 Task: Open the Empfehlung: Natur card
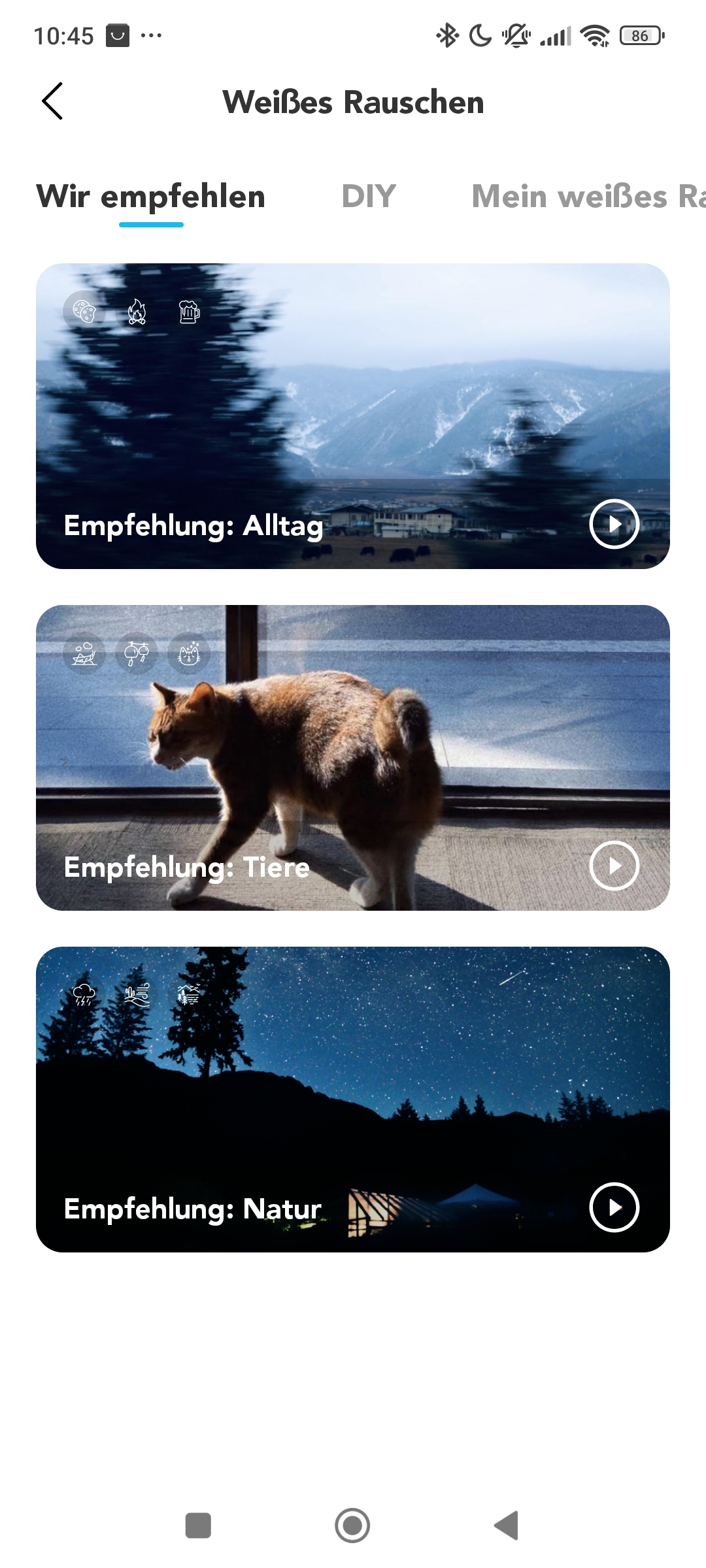point(353,1100)
